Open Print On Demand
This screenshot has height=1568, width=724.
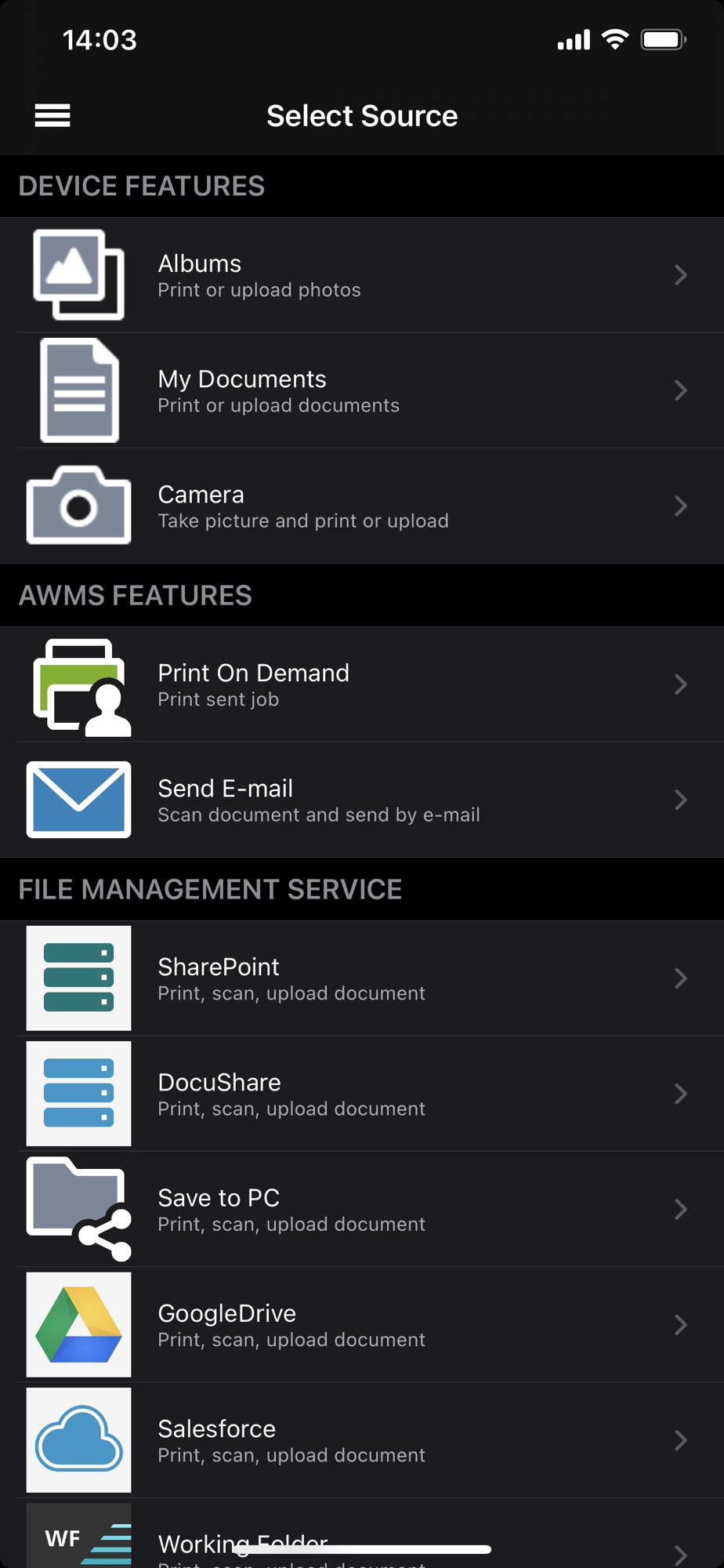pos(362,684)
